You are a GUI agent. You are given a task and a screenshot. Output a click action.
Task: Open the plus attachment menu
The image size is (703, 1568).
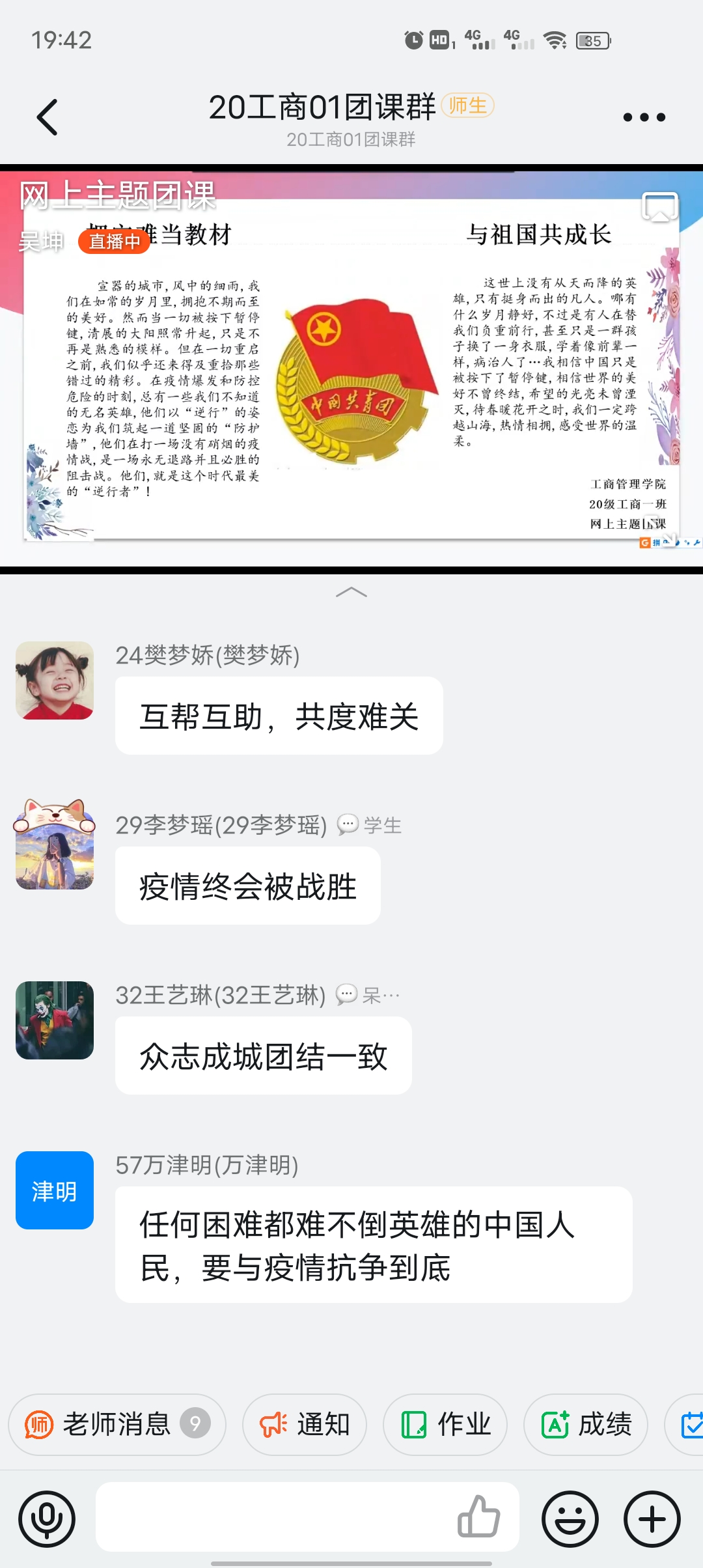click(652, 1519)
